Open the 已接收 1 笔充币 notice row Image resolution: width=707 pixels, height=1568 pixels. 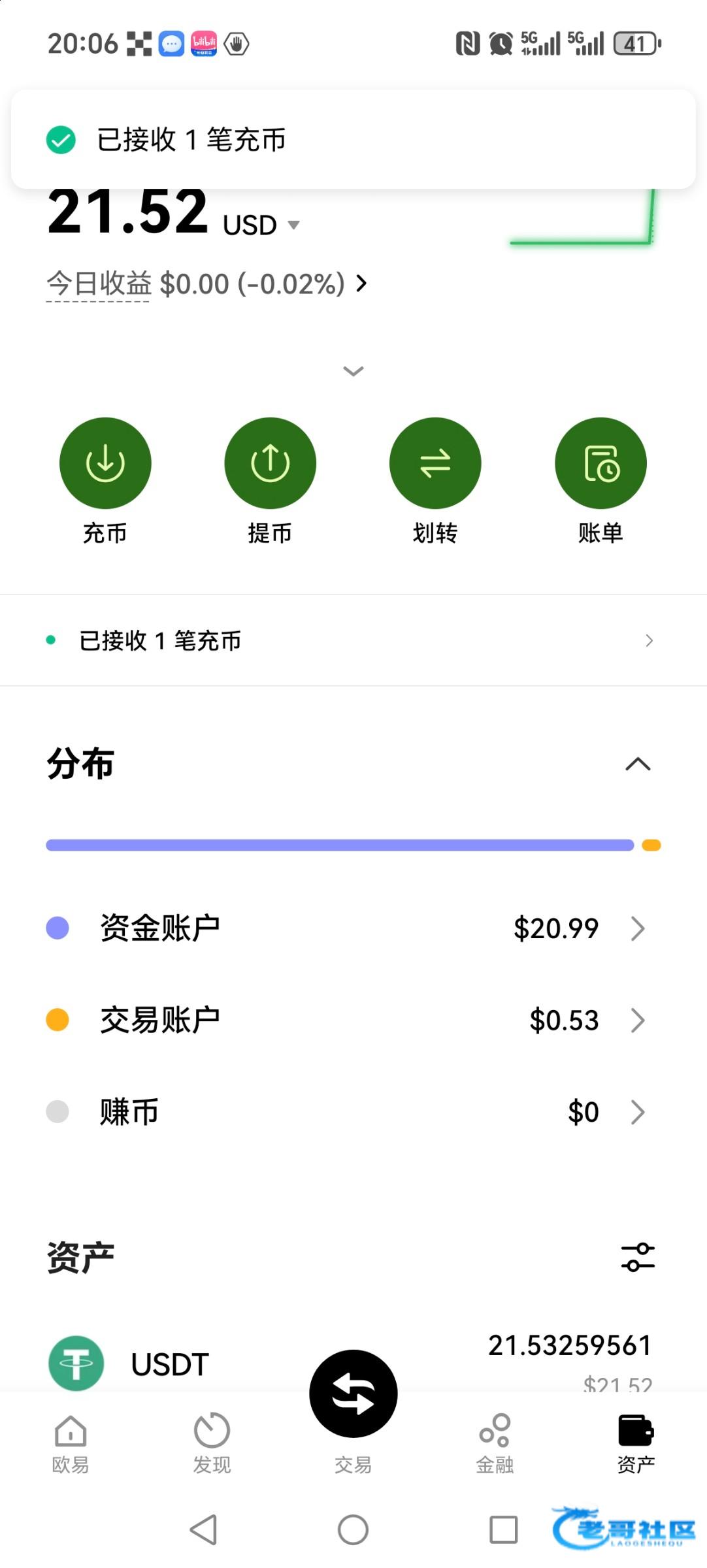(x=354, y=640)
